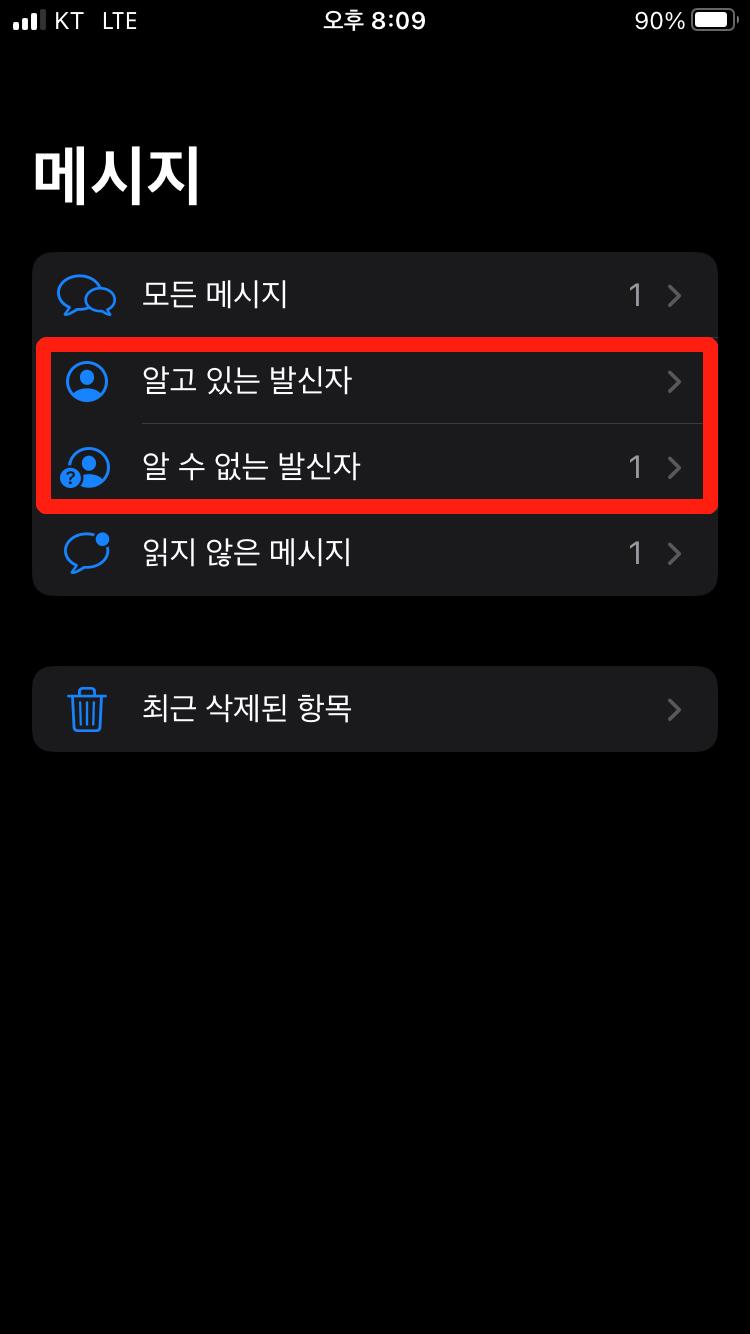Open the 모든 메시지 folder
Viewport: 750px width, 1334px height.
point(375,295)
